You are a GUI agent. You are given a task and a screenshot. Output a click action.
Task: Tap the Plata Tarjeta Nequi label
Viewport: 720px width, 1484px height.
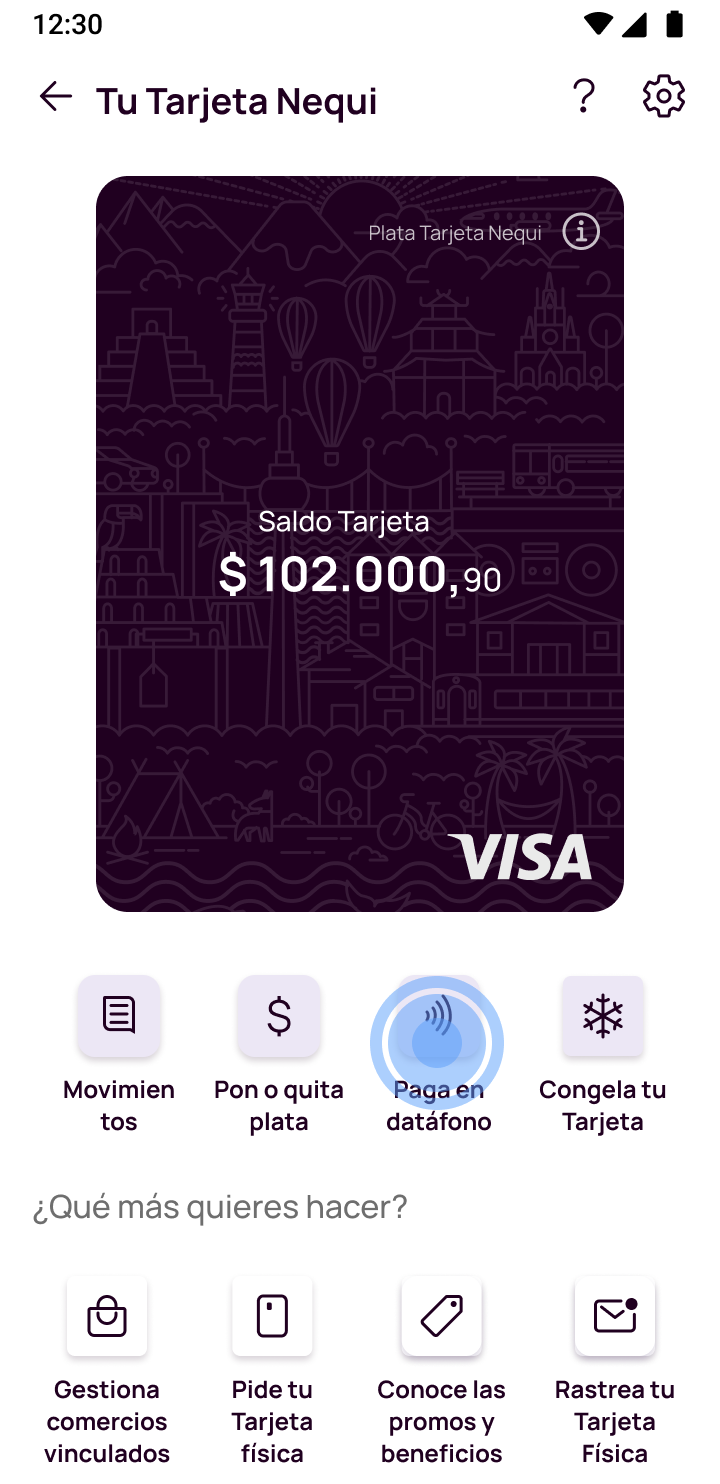click(455, 233)
